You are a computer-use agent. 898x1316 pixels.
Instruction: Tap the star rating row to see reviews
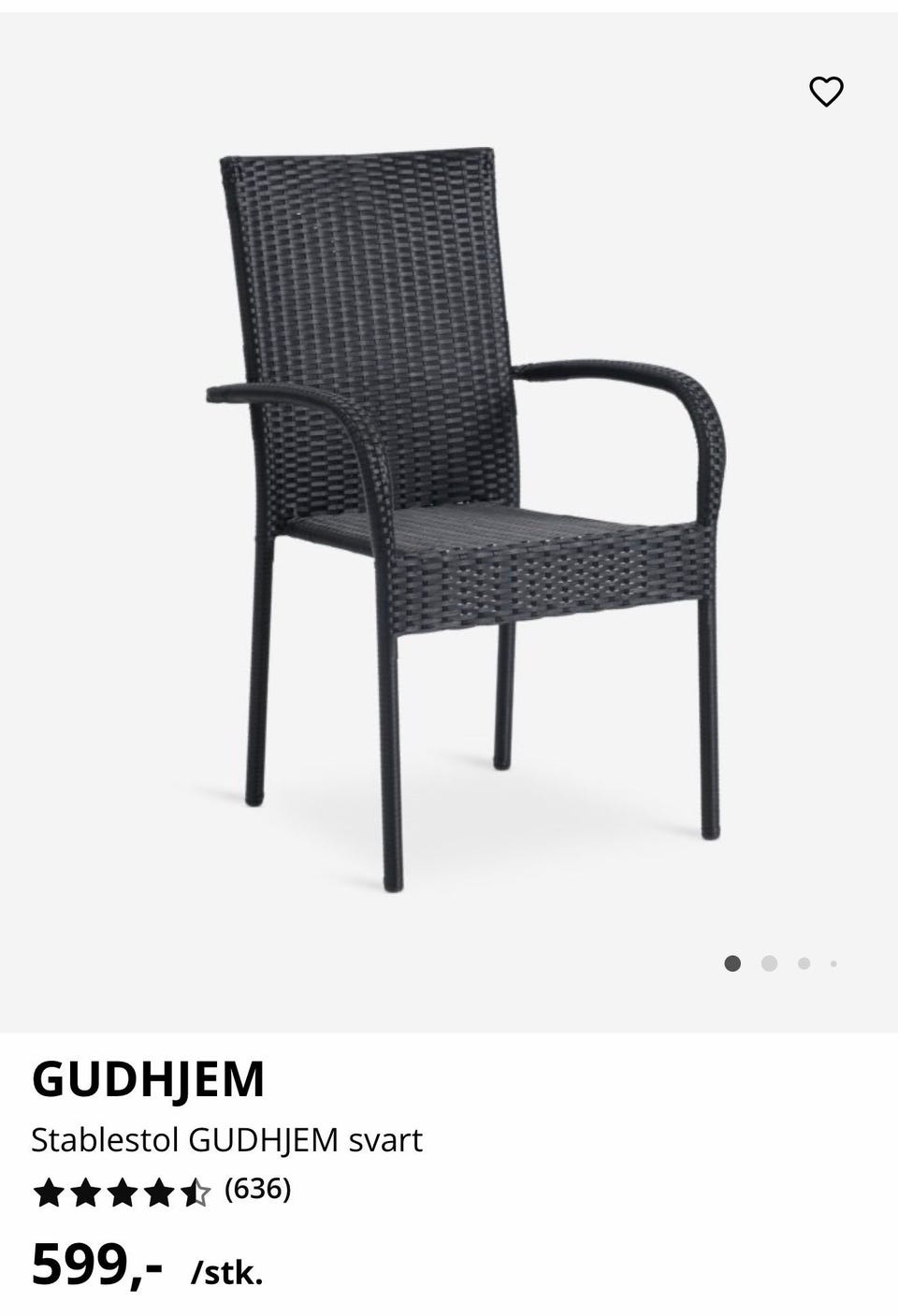(122, 1192)
